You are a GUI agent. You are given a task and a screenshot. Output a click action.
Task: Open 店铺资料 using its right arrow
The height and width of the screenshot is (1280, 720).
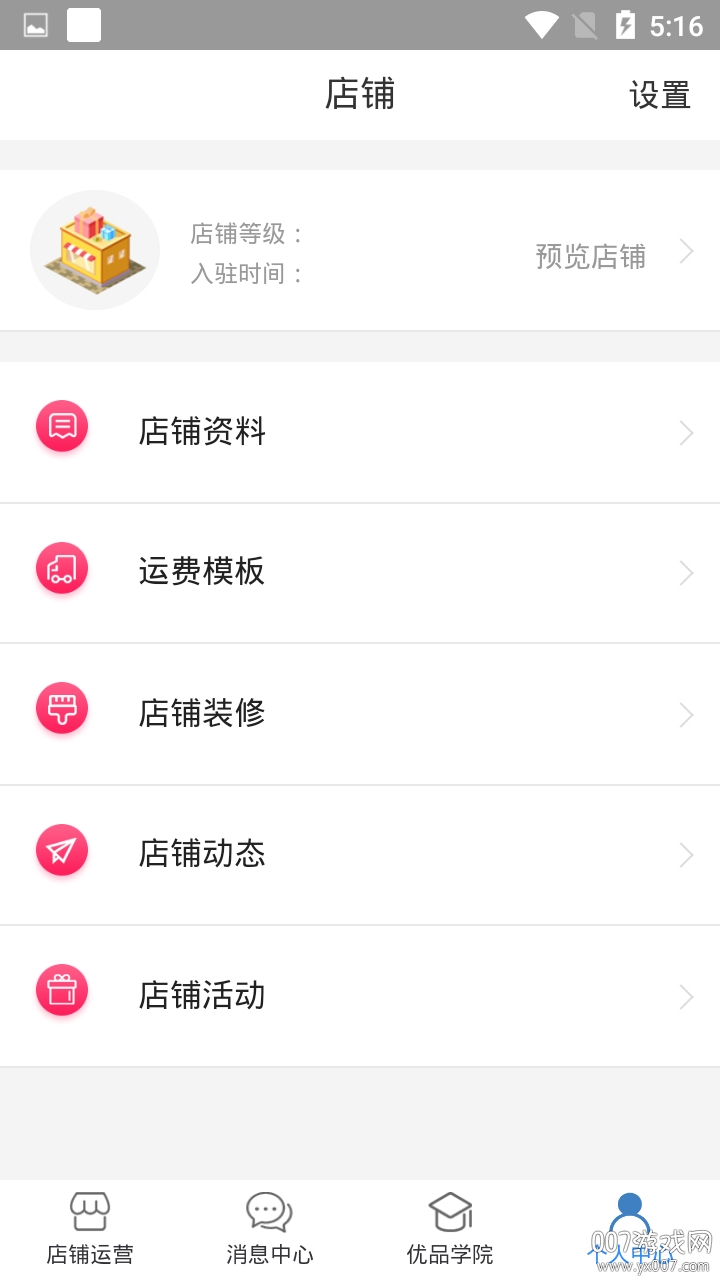pos(686,432)
